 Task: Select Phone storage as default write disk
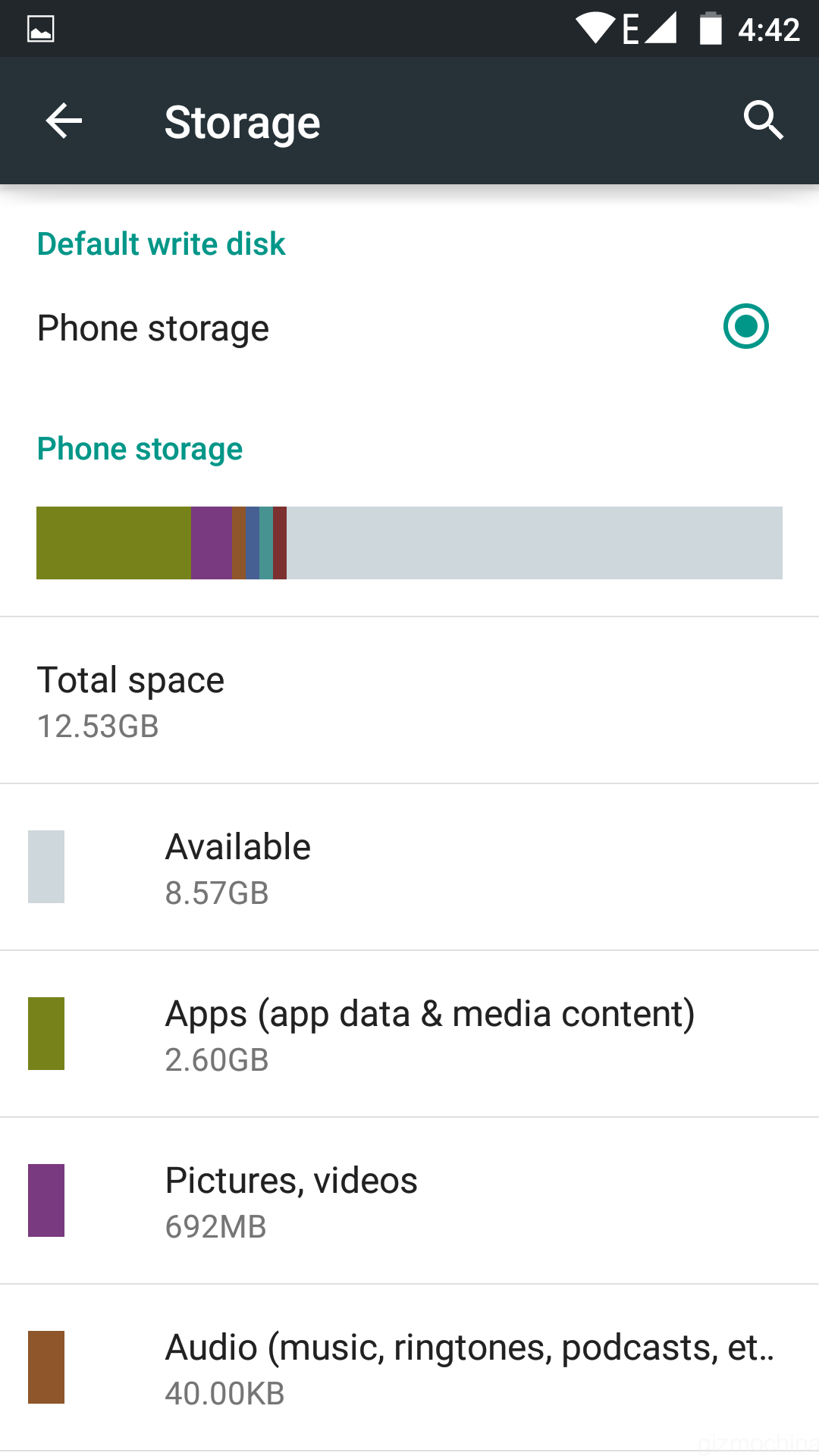[x=745, y=327]
